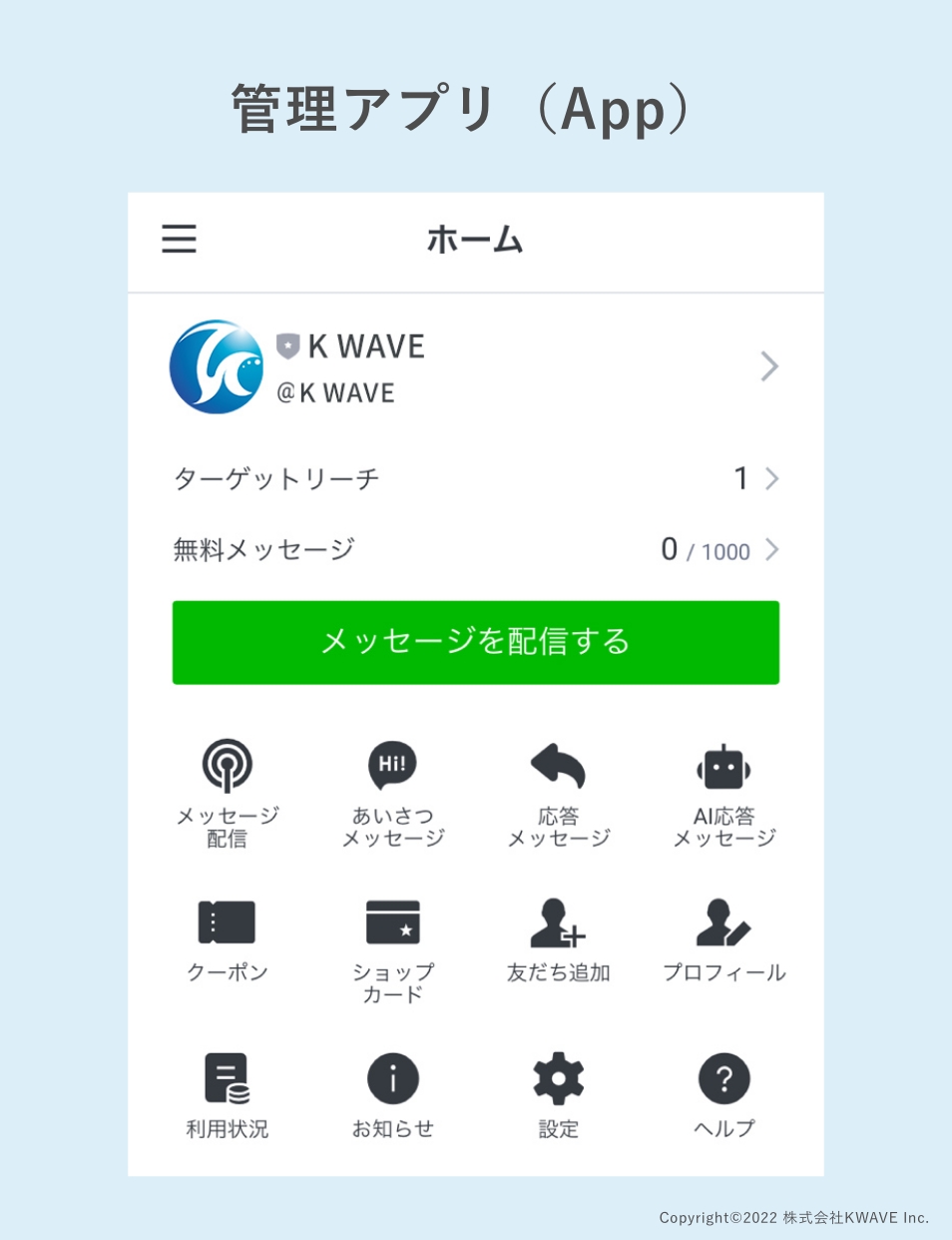Click the K WAVE profile thumbnail
The height and width of the screenshot is (1240, 952).
click(x=218, y=366)
